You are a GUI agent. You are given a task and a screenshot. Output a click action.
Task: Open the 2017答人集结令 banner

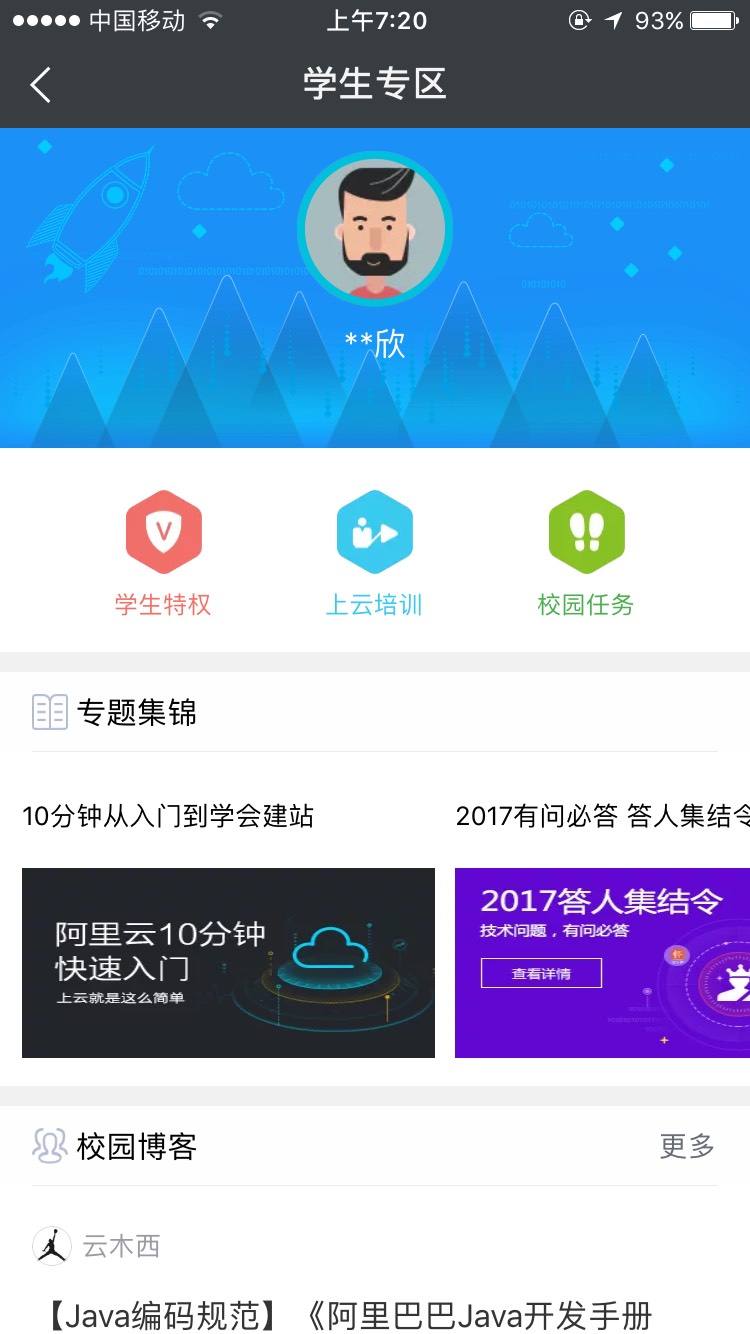pos(602,962)
